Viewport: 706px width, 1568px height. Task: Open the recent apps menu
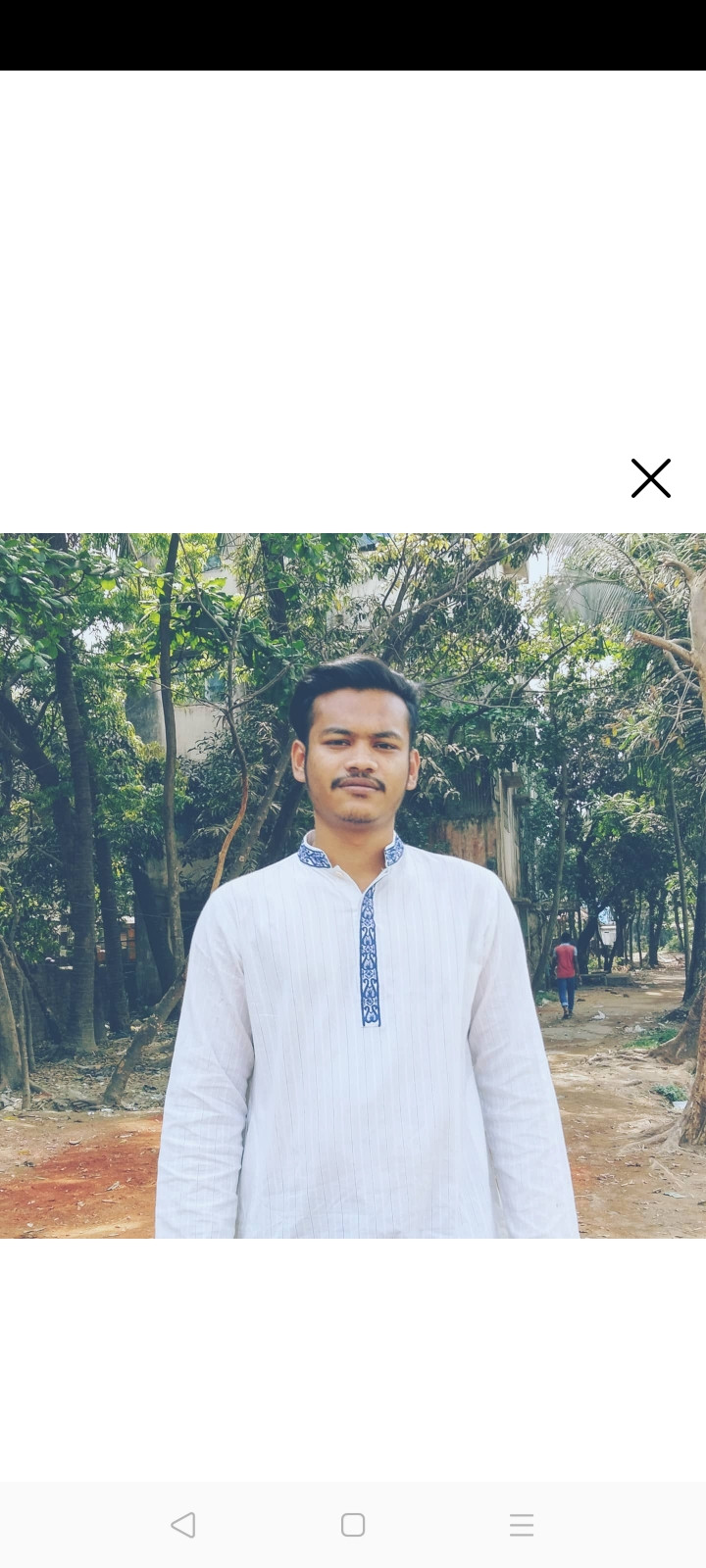[522, 1525]
